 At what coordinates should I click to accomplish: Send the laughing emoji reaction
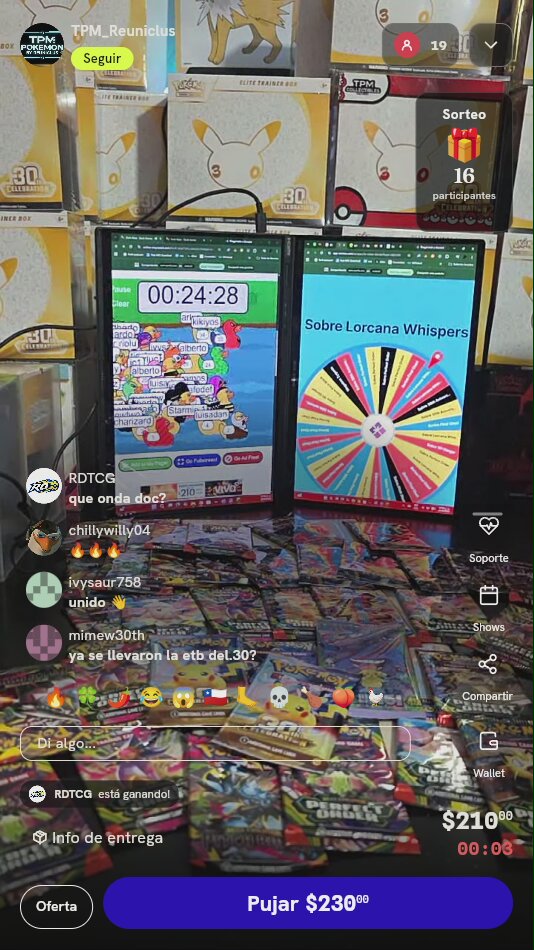point(151,698)
